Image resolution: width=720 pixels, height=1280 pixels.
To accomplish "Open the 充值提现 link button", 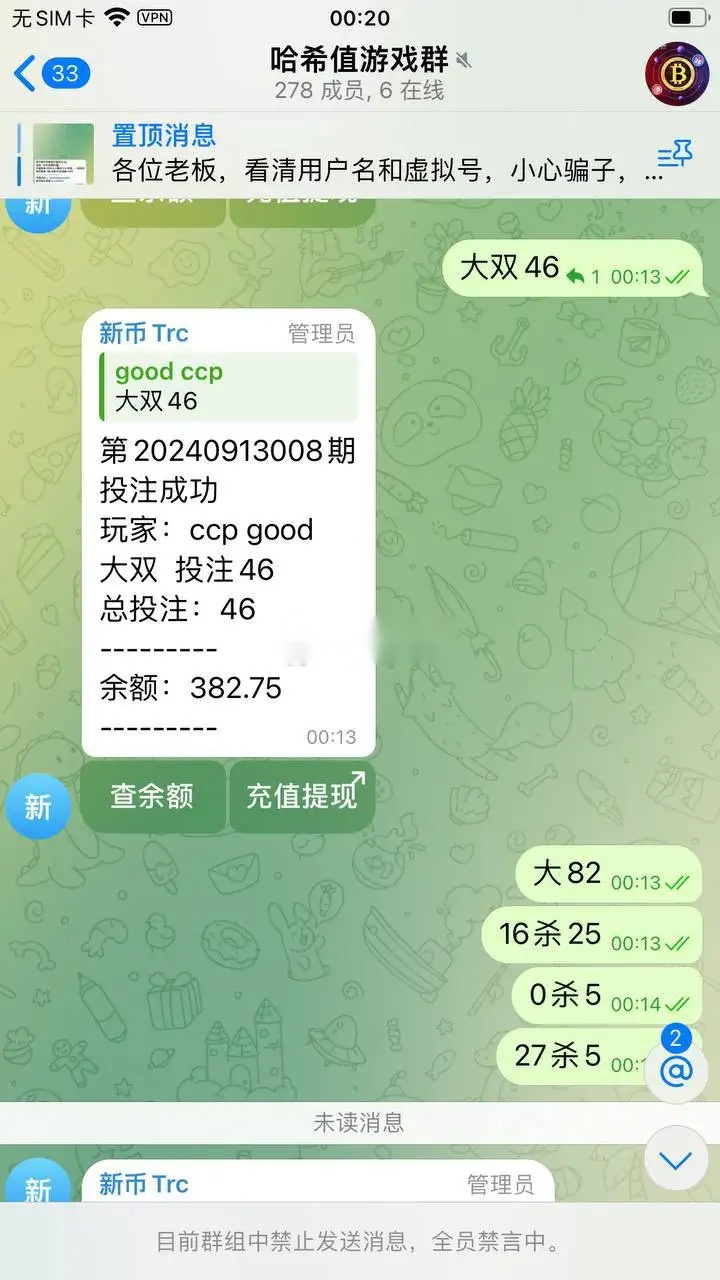I will point(302,796).
